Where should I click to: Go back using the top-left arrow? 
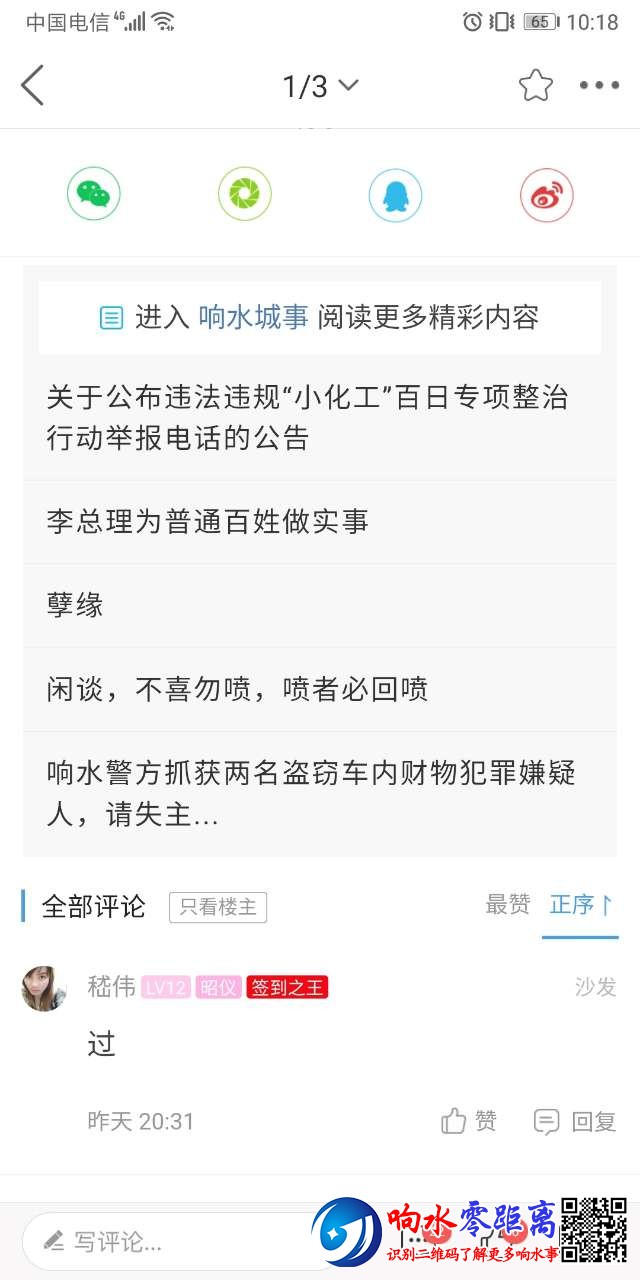[33, 86]
